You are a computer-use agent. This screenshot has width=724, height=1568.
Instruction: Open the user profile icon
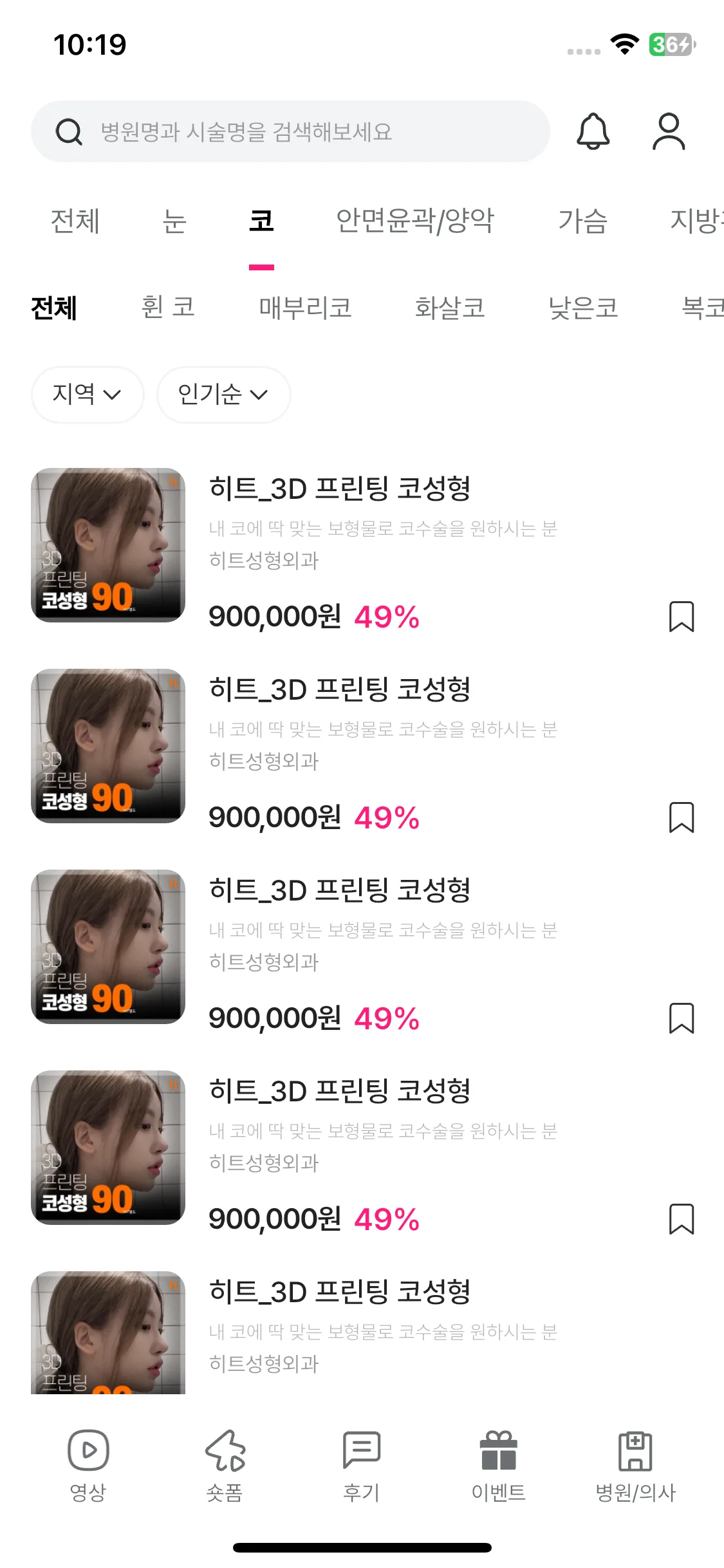click(x=669, y=131)
